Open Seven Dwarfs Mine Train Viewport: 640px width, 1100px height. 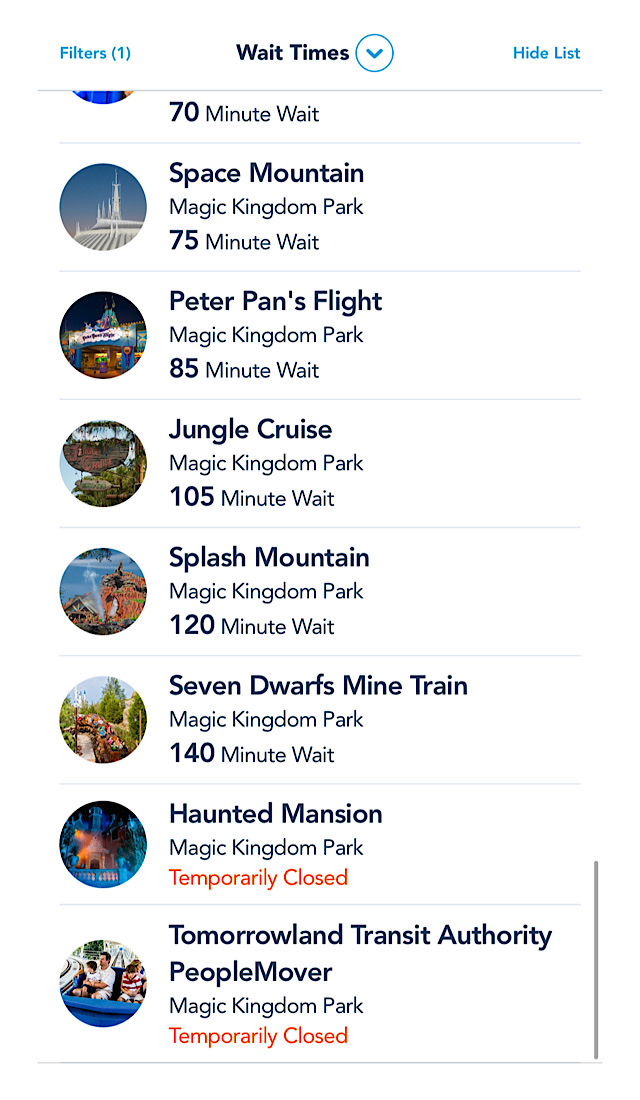point(319,720)
